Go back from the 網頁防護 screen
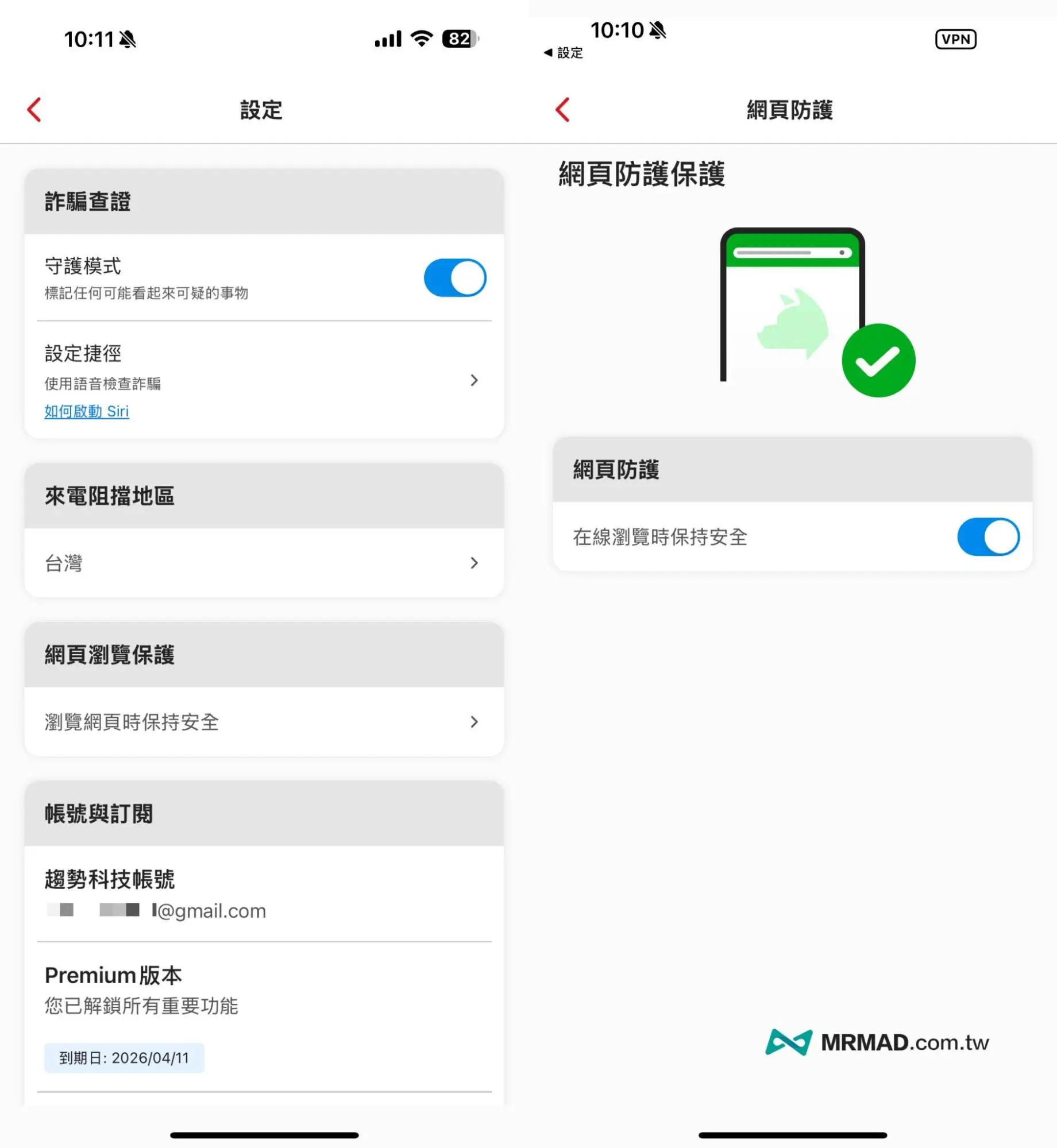The height and width of the screenshot is (1148, 1057). [563, 110]
